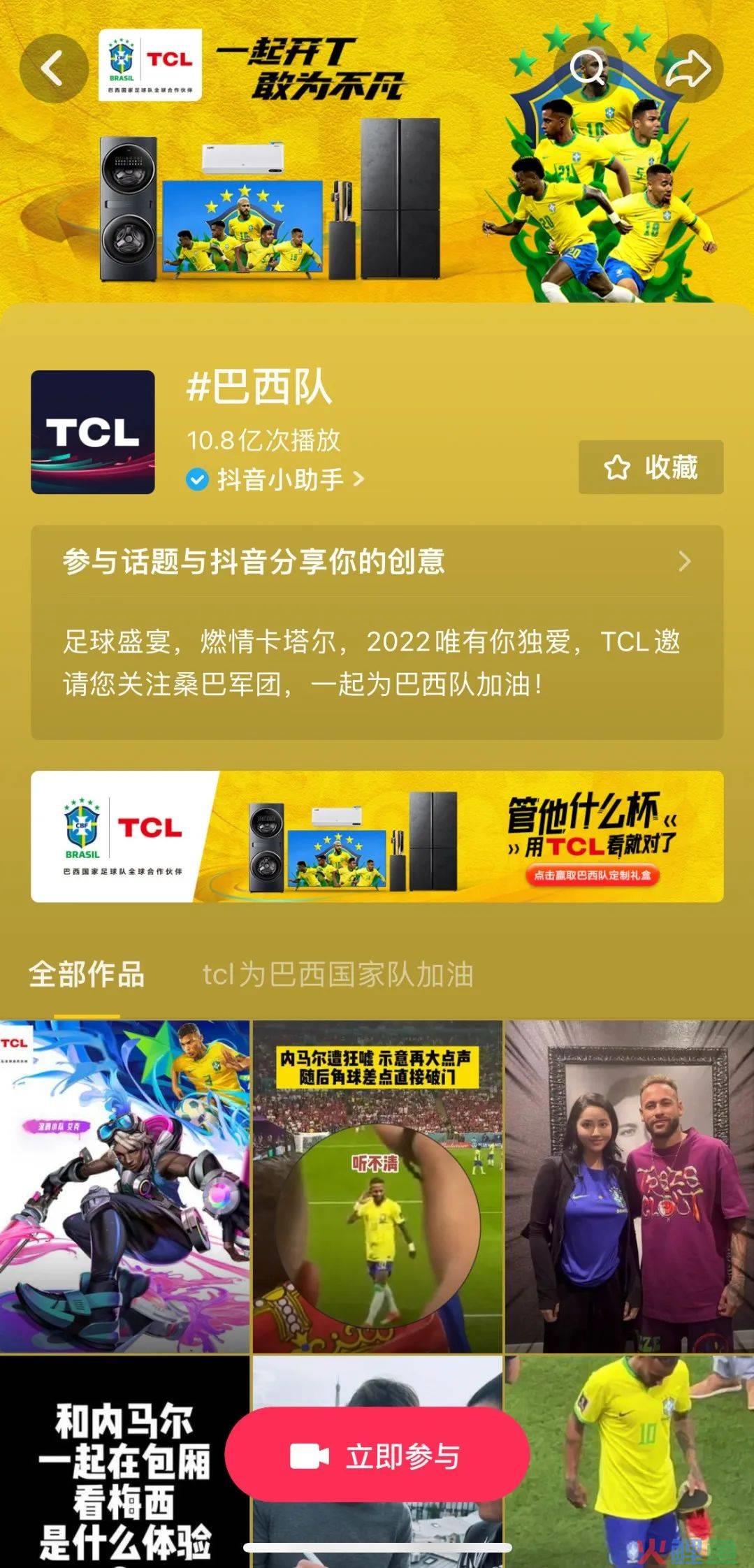Open search with the magnifier icon
Image resolution: width=754 pixels, height=1568 pixels.
pos(587,68)
